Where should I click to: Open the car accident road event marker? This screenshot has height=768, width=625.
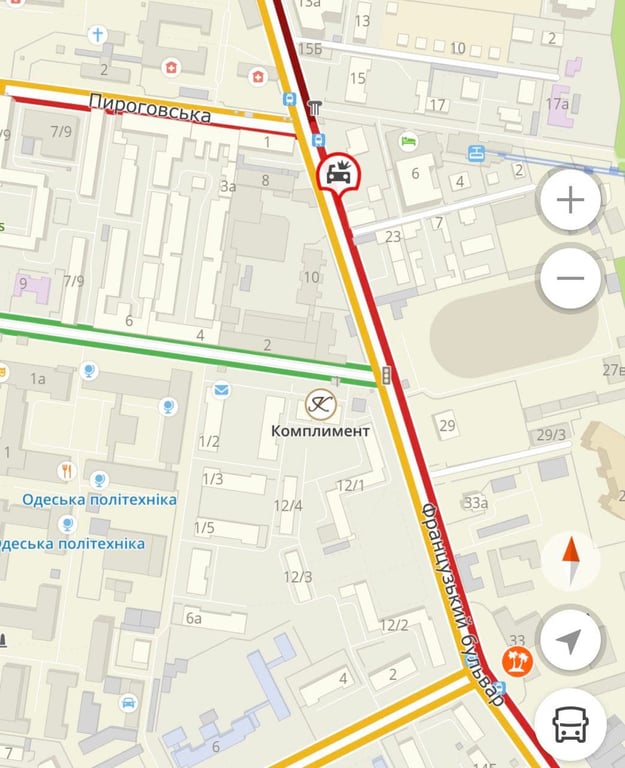point(339,174)
